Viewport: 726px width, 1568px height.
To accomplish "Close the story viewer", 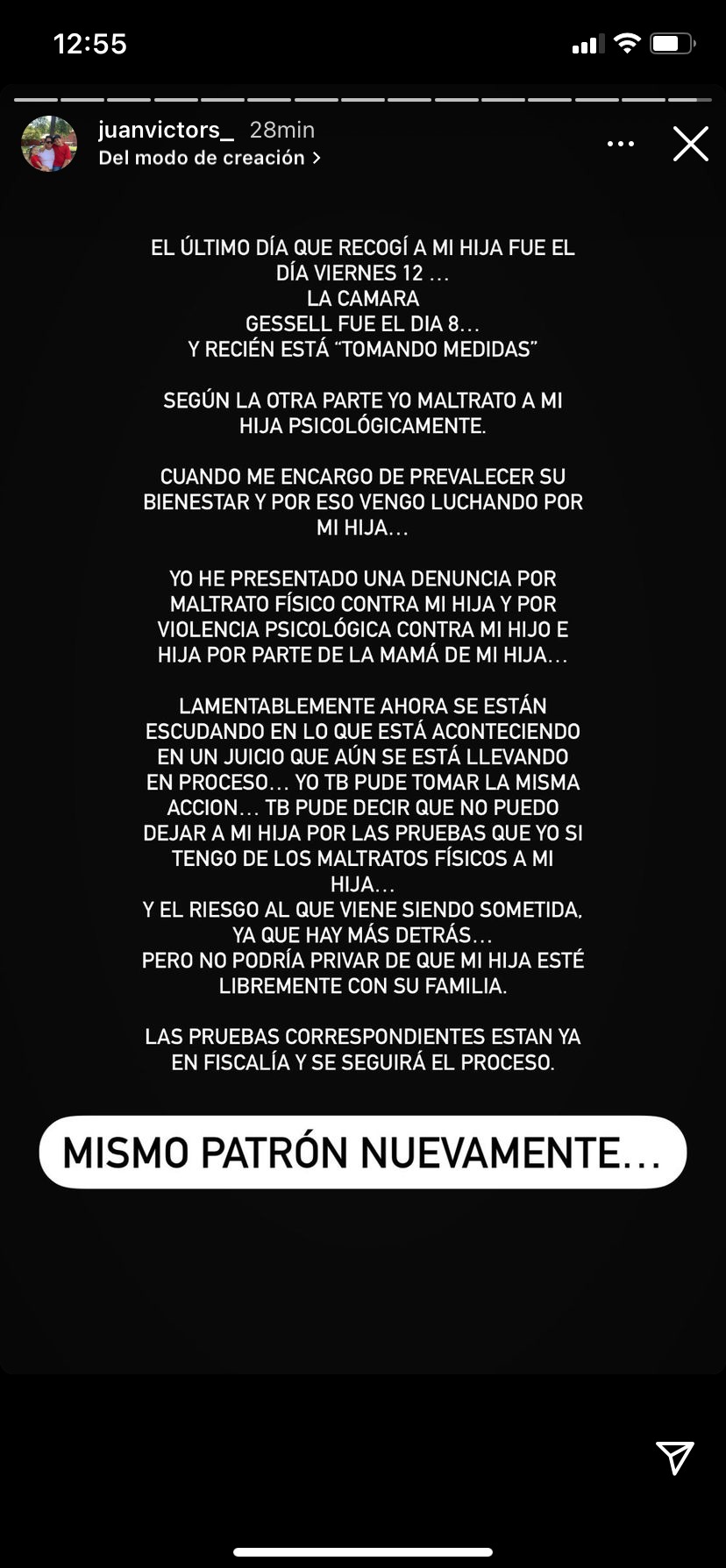I will [690, 144].
